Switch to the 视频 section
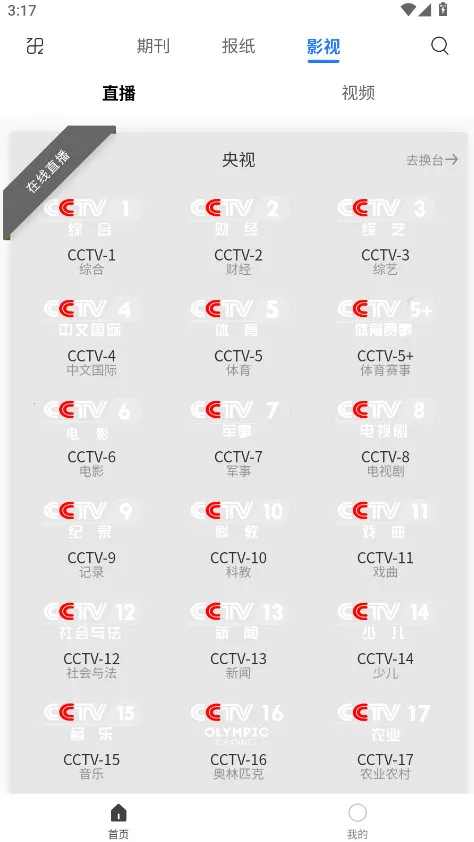 358,93
